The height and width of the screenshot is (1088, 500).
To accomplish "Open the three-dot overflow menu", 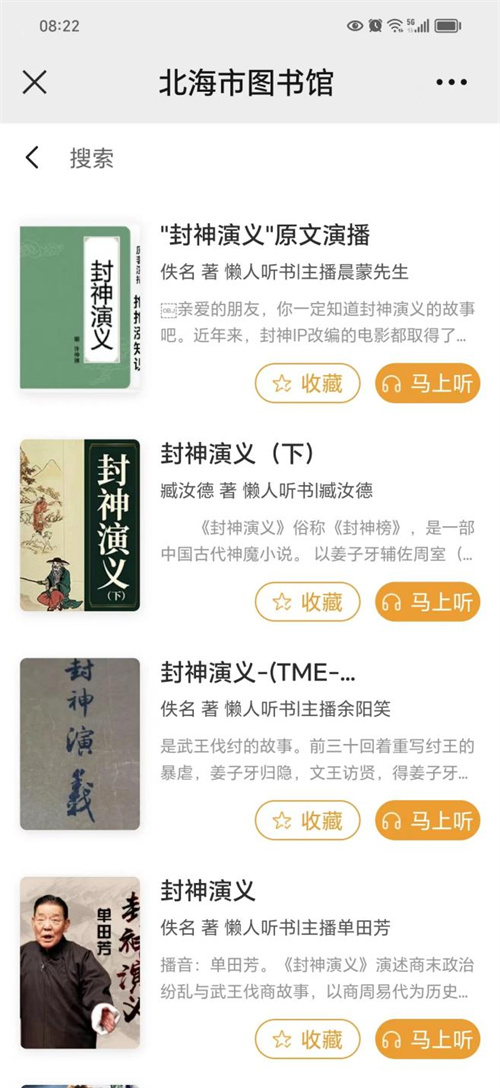I will tap(451, 83).
